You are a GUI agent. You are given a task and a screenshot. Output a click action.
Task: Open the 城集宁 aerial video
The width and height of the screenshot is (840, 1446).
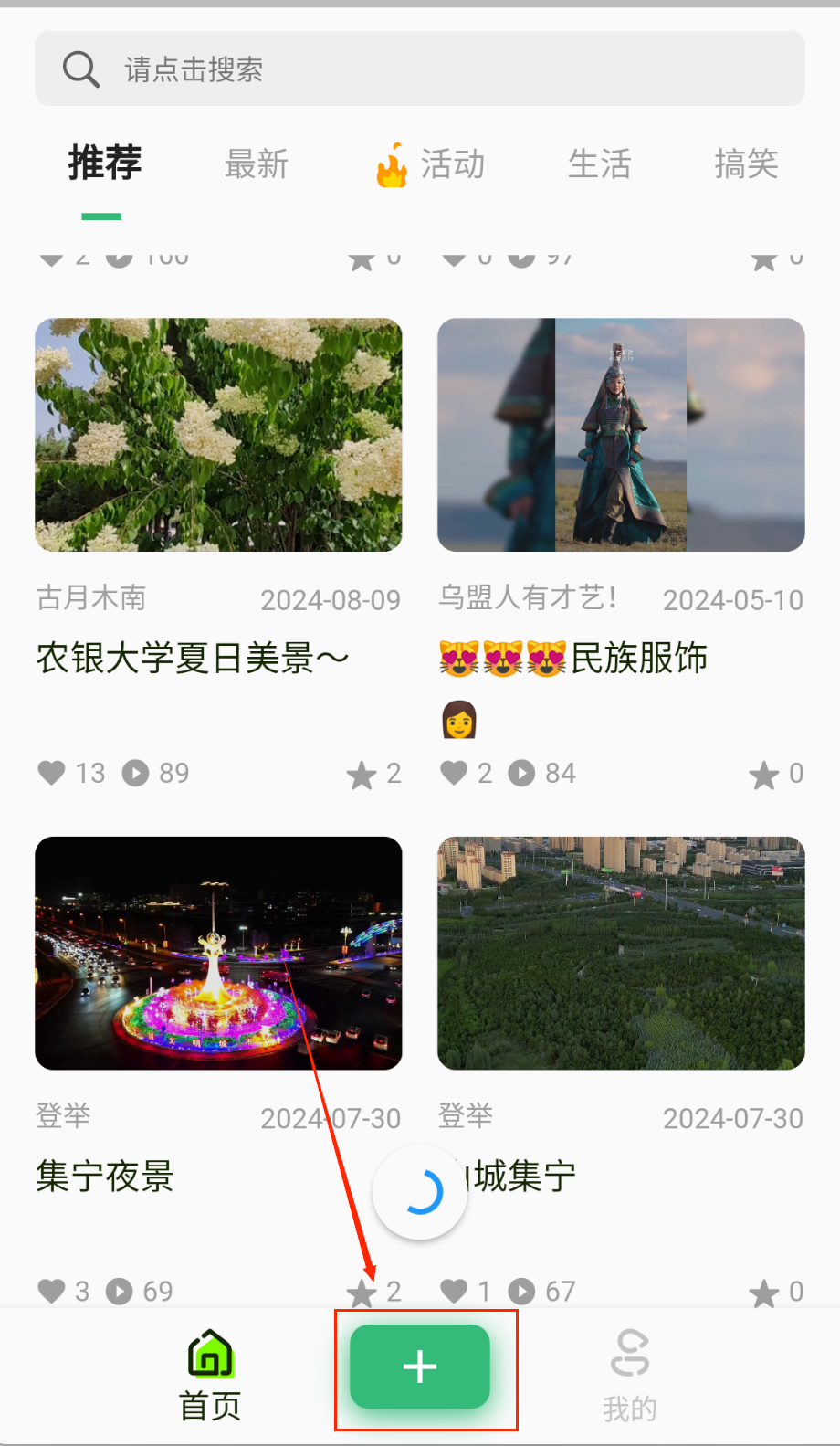click(621, 953)
